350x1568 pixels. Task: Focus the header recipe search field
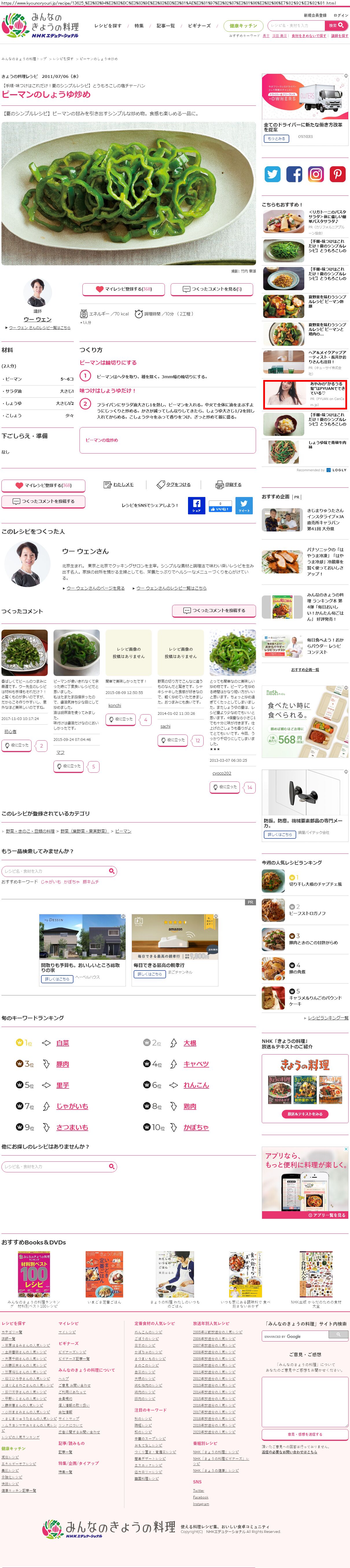pos(296,25)
